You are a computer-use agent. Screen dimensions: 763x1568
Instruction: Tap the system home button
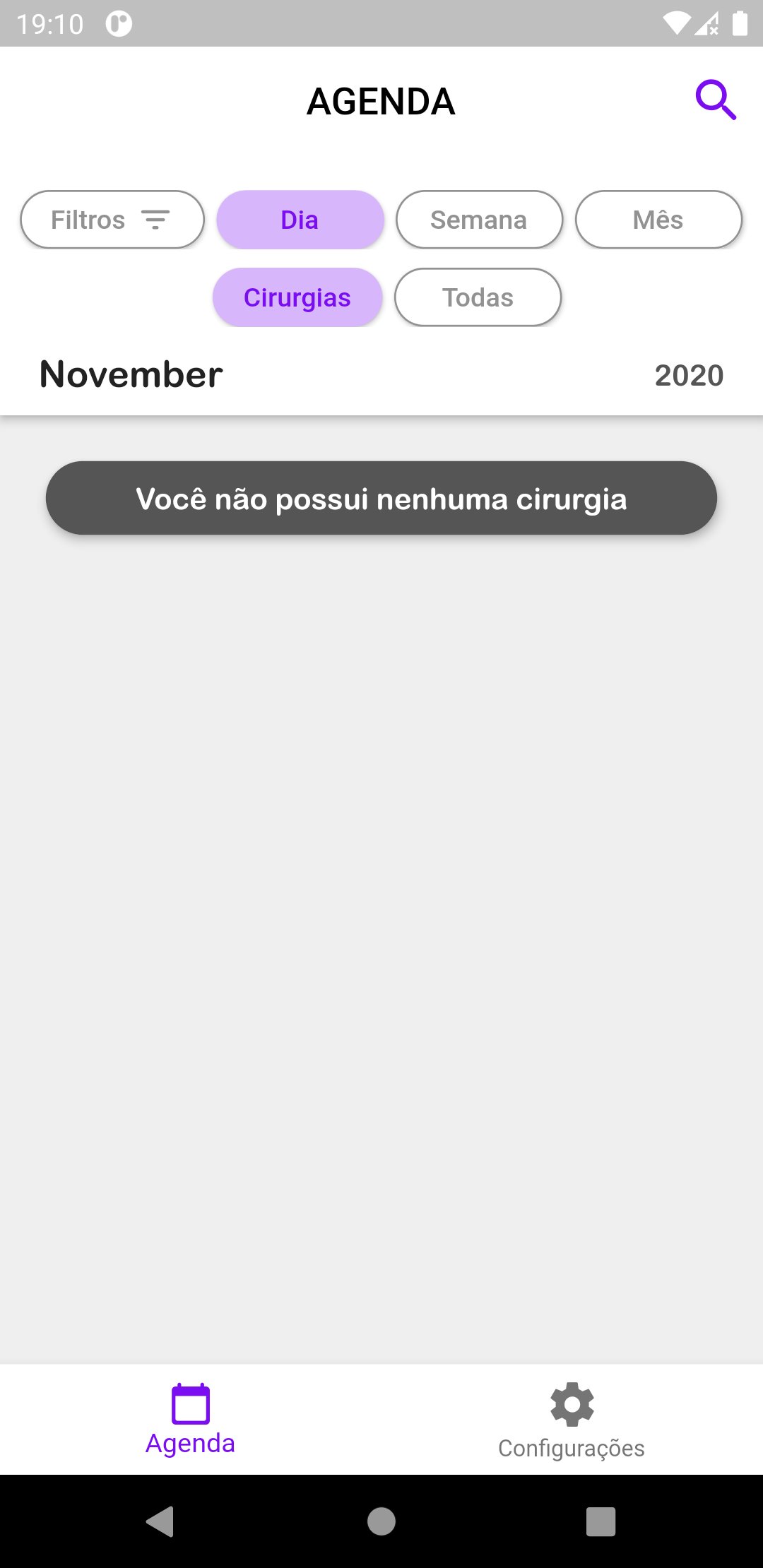(x=381, y=1521)
